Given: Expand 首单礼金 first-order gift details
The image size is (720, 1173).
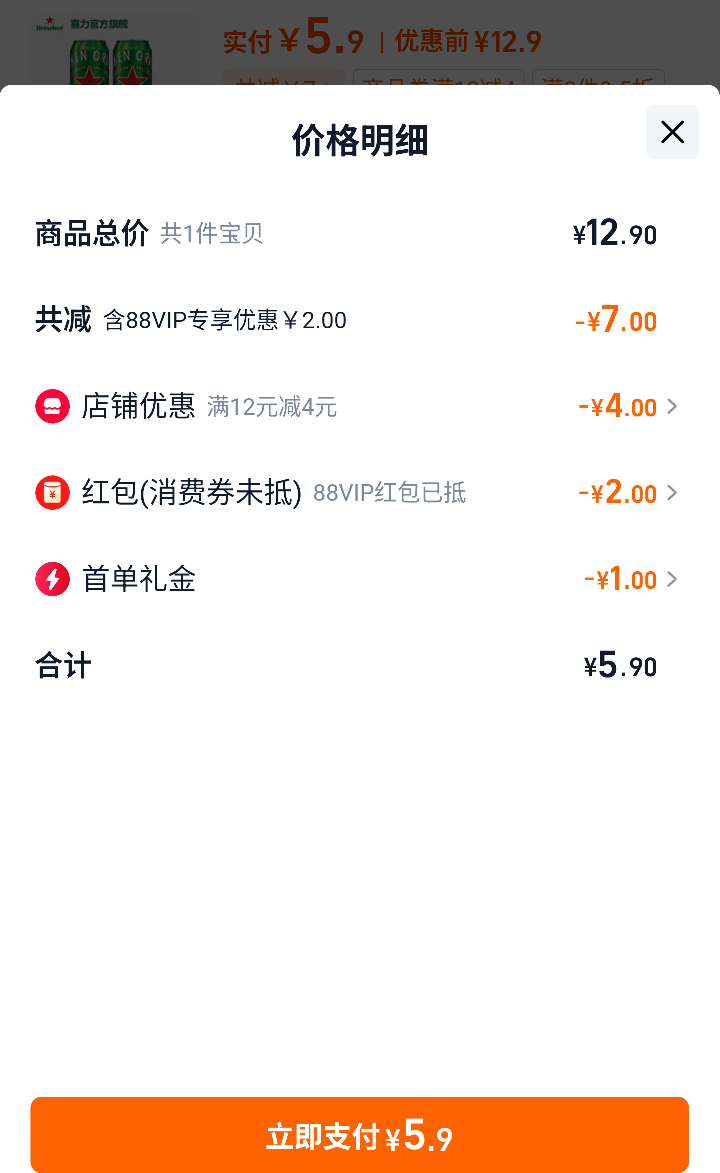Looking at the screenshot, I should [671, 579].
